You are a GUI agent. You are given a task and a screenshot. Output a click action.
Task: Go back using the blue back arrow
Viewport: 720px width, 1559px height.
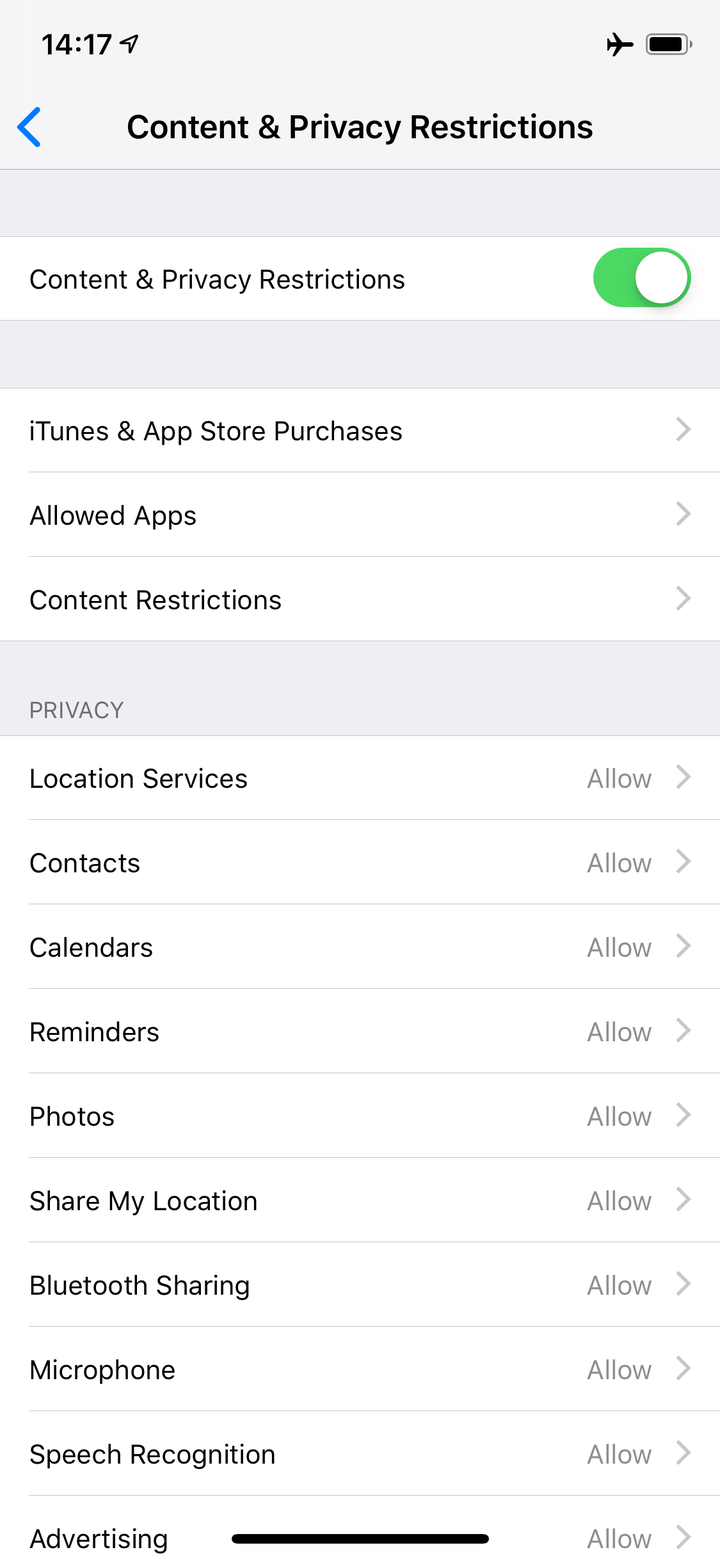30,128
